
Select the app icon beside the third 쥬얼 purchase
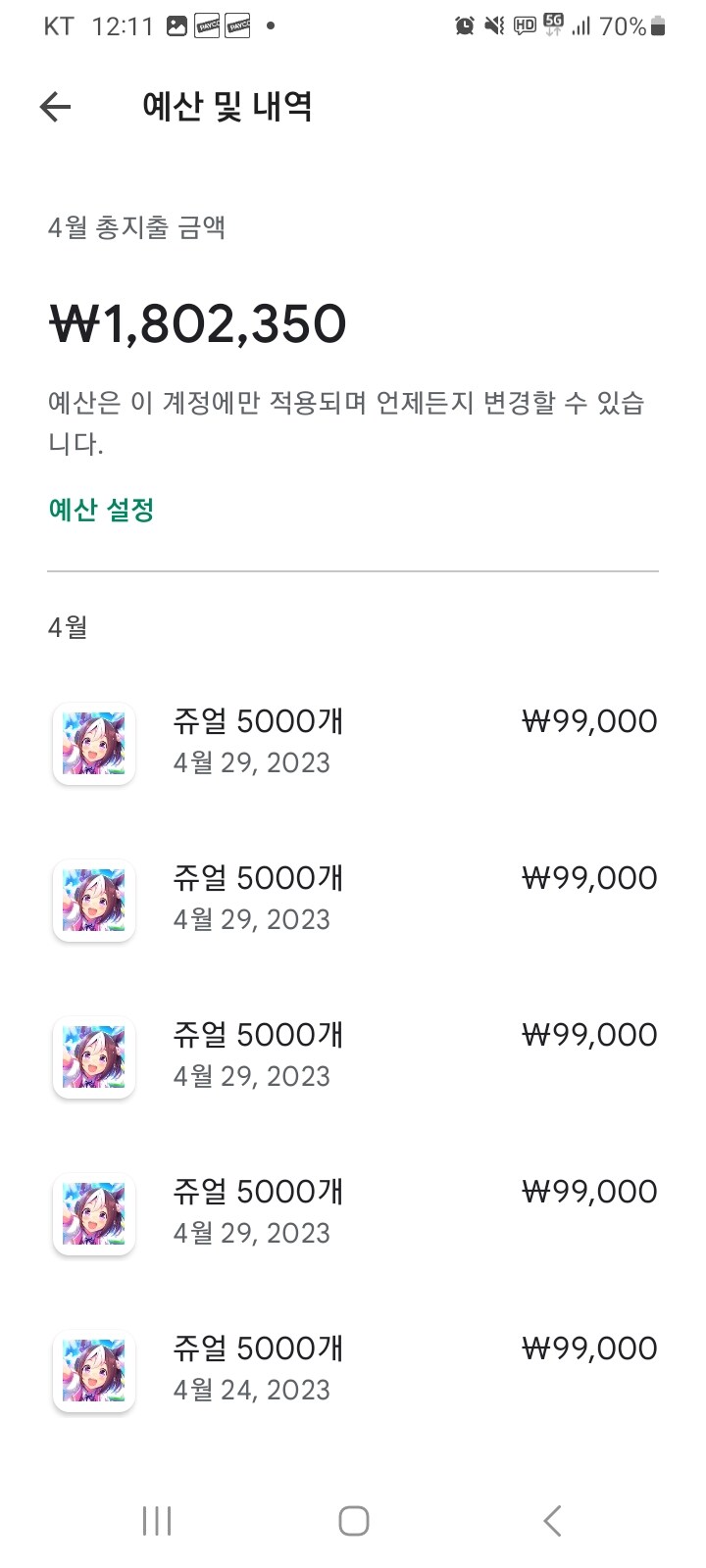coord(93,1056)
